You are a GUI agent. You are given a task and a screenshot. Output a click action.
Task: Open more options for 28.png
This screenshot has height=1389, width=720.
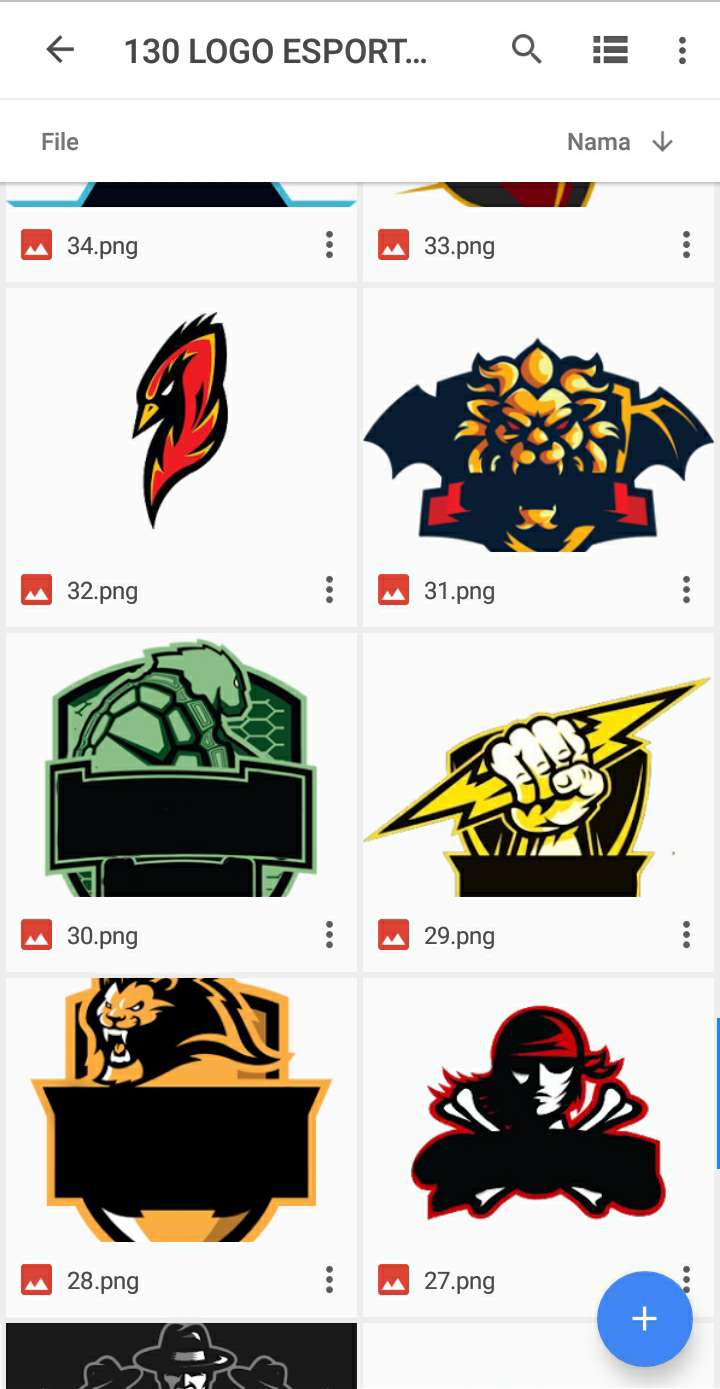(329, 1280)
